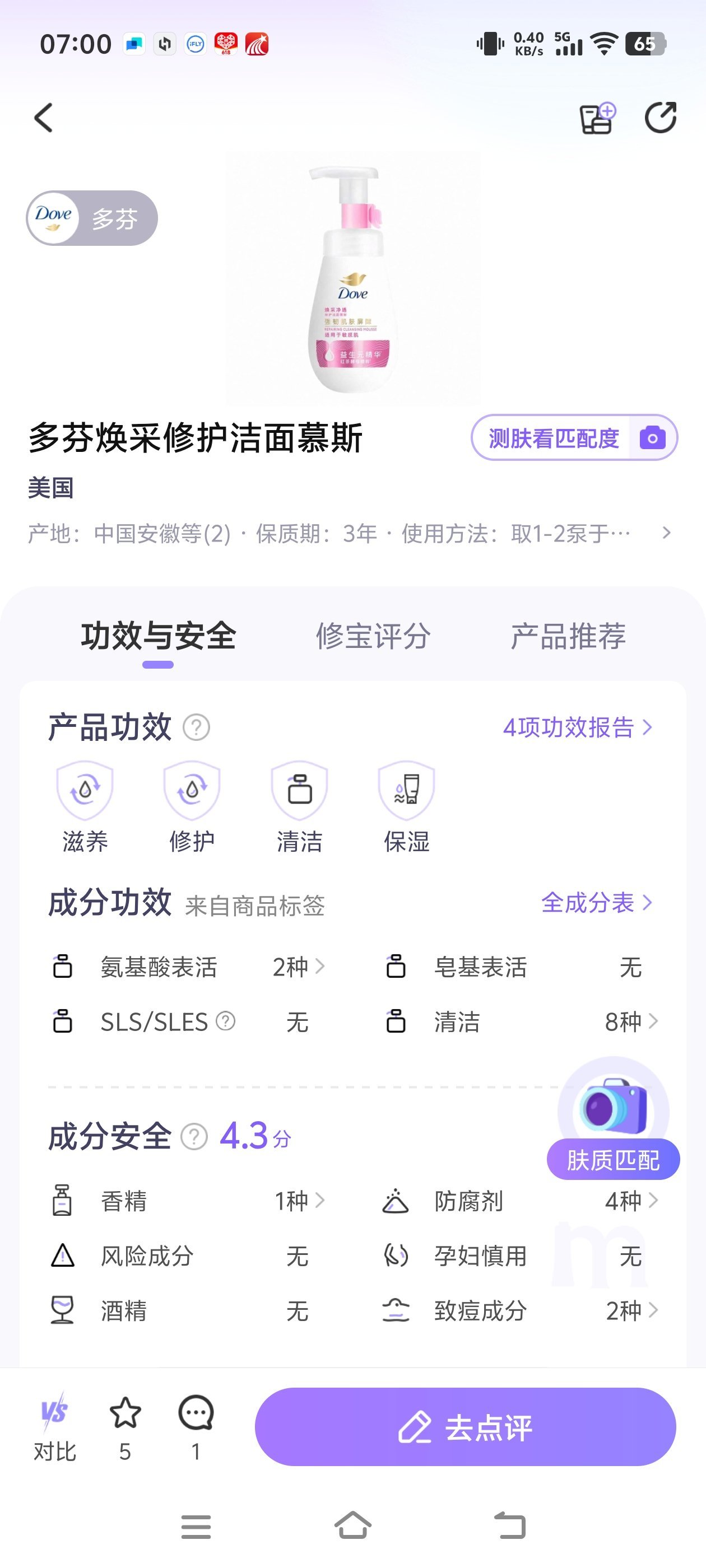The image size is (706, 1568).
Task: Switch to the 产品推荐 tab
Action: click(568, 636)
